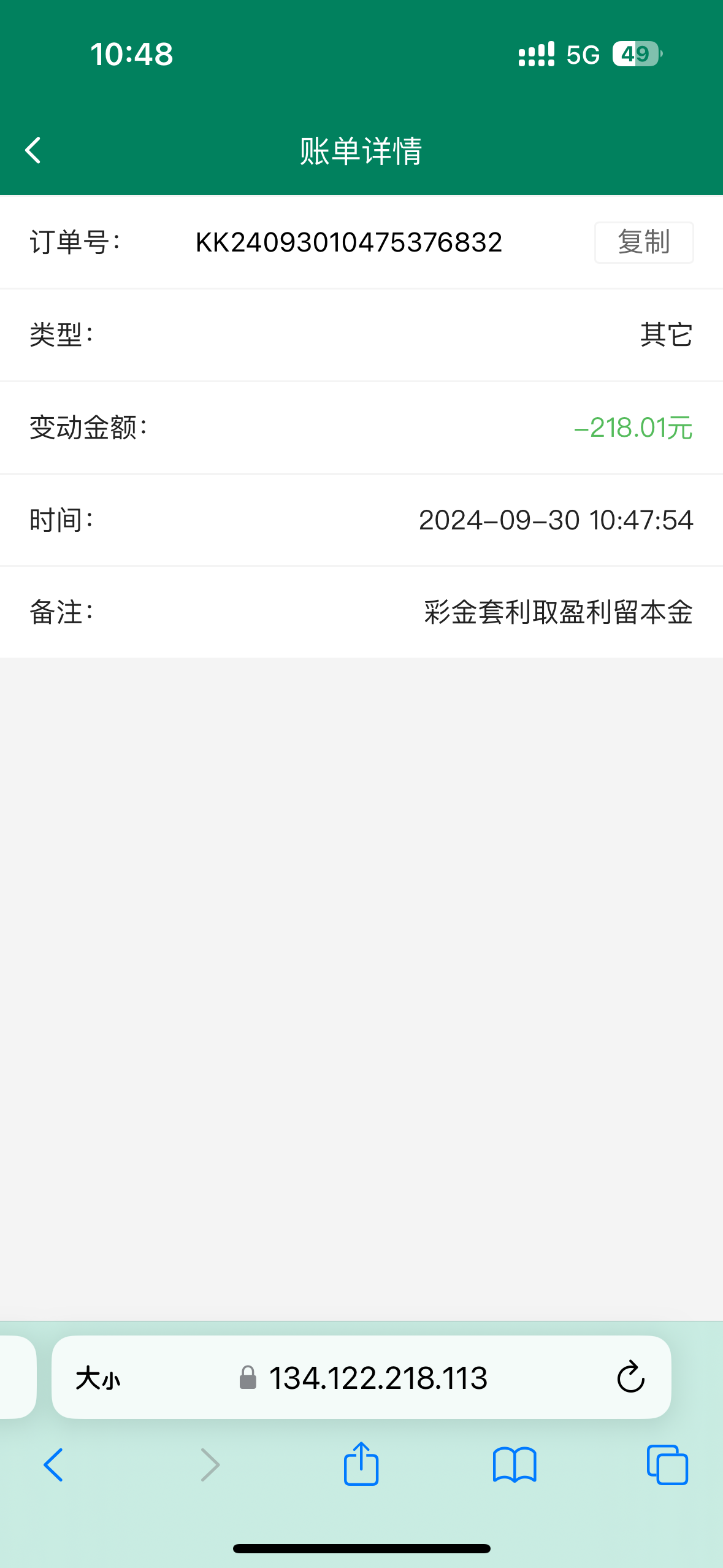The height and width of the screenshot is (1568, 723).
Task: Open the 大小 page settings menu
Action: coord(98,1378)
